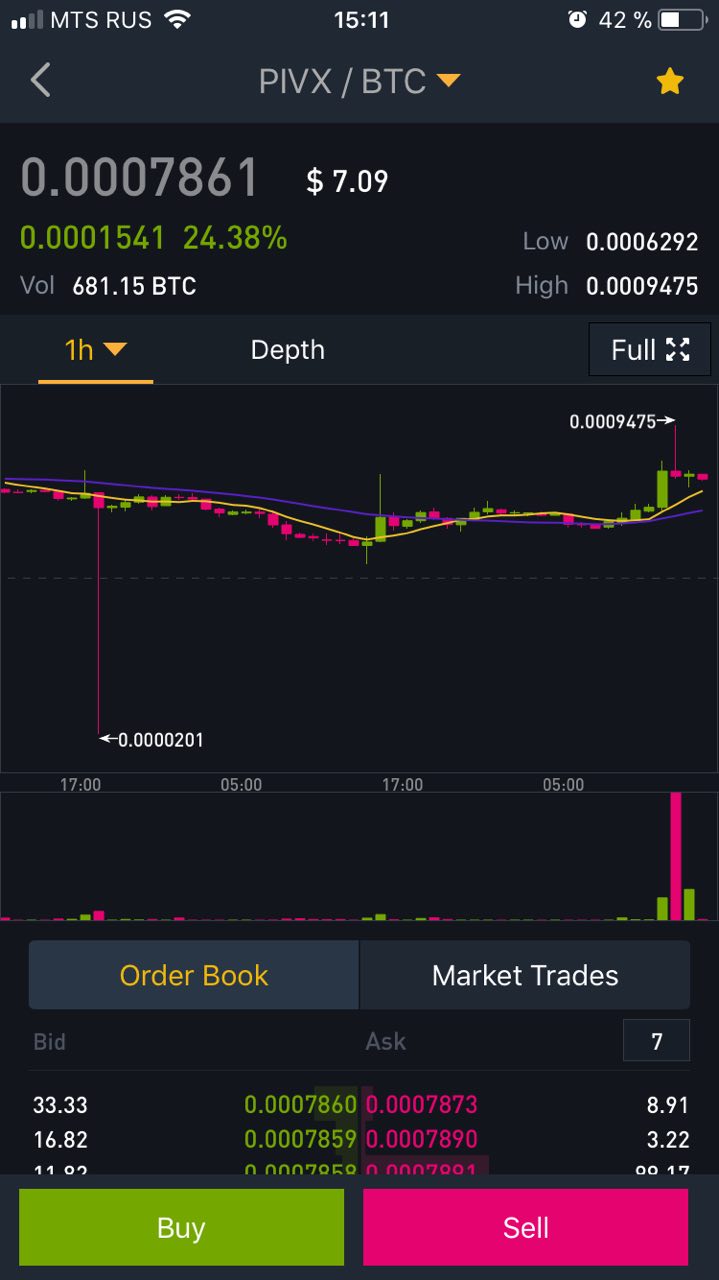The width and height of the screenshot is (719, 1280).
Task: Switch to the Depth chart
Action: 288,350
